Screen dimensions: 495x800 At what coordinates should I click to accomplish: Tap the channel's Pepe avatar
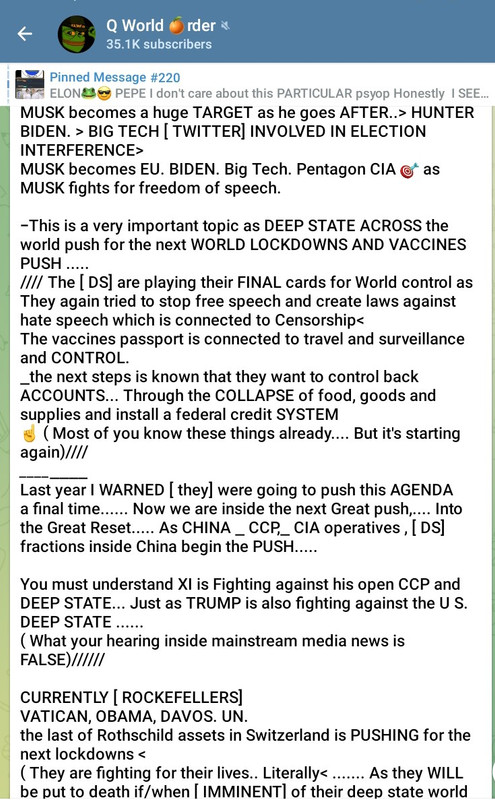[77, 34]
